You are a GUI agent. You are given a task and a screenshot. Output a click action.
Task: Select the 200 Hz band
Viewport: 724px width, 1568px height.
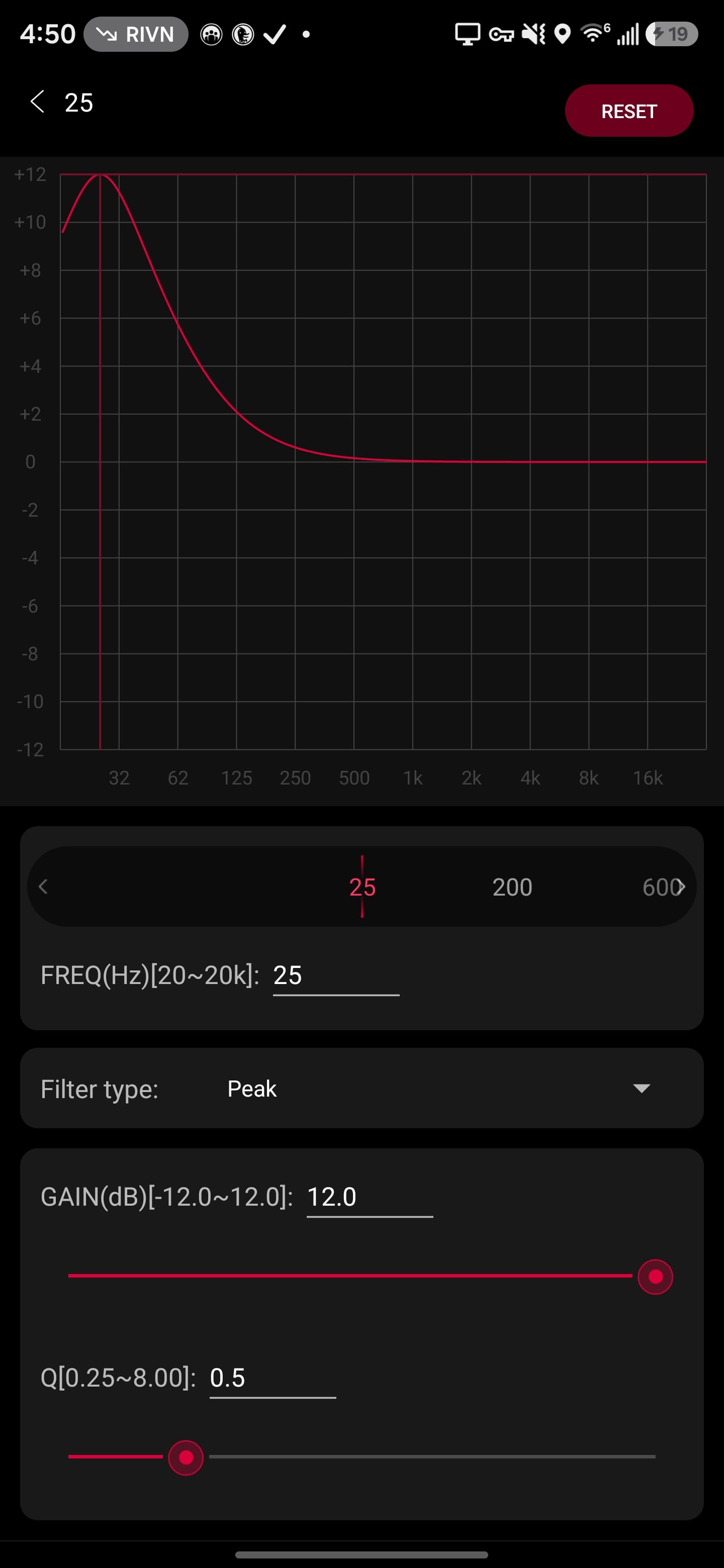(512, 887)
